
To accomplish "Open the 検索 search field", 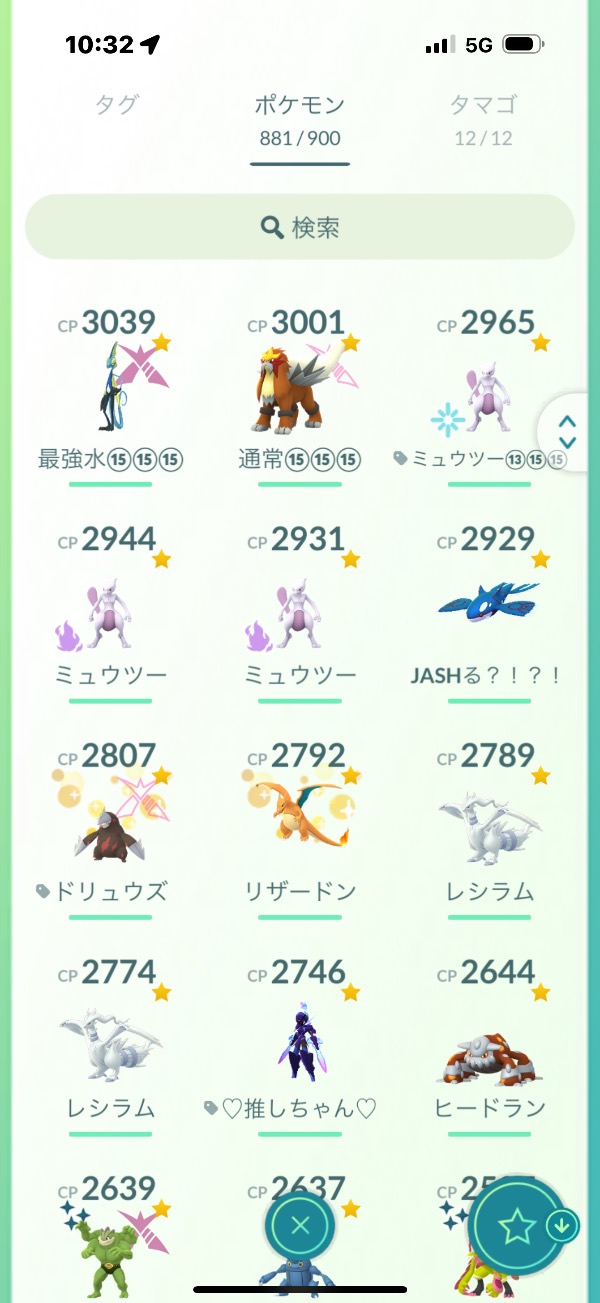I will coord(300,227).
